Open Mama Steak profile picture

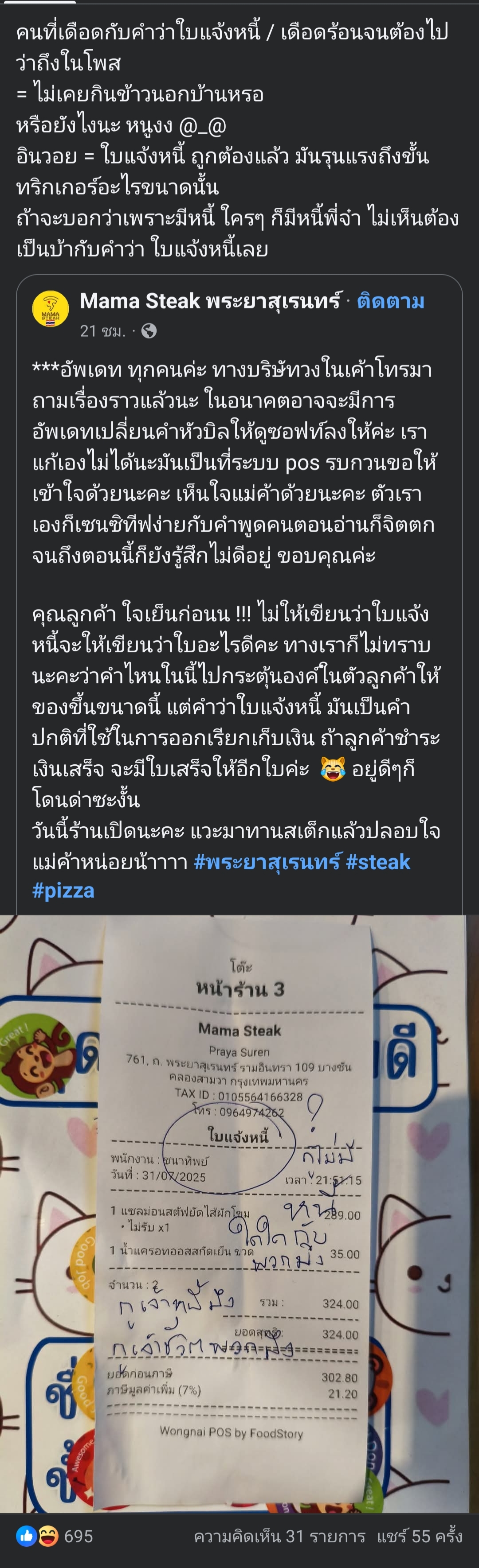coord(50,310)
